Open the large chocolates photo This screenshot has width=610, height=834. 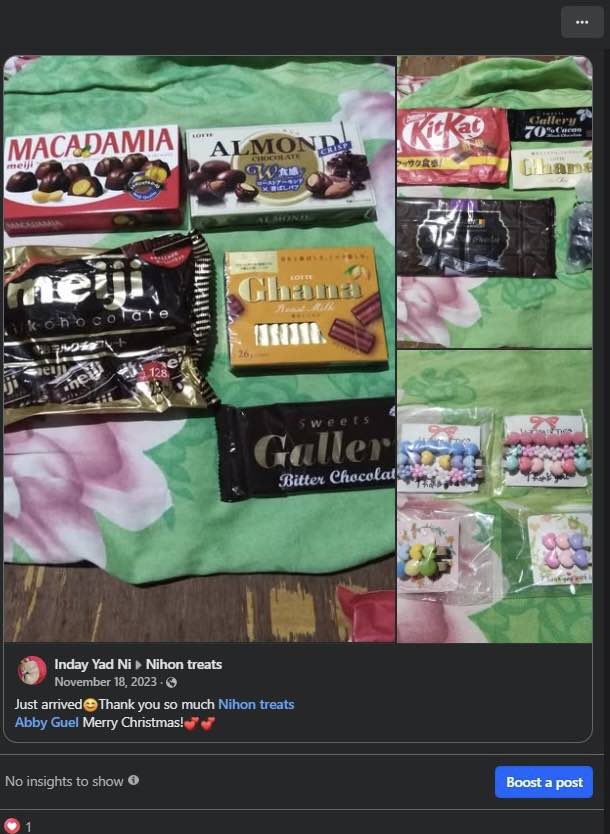(200, 350)
